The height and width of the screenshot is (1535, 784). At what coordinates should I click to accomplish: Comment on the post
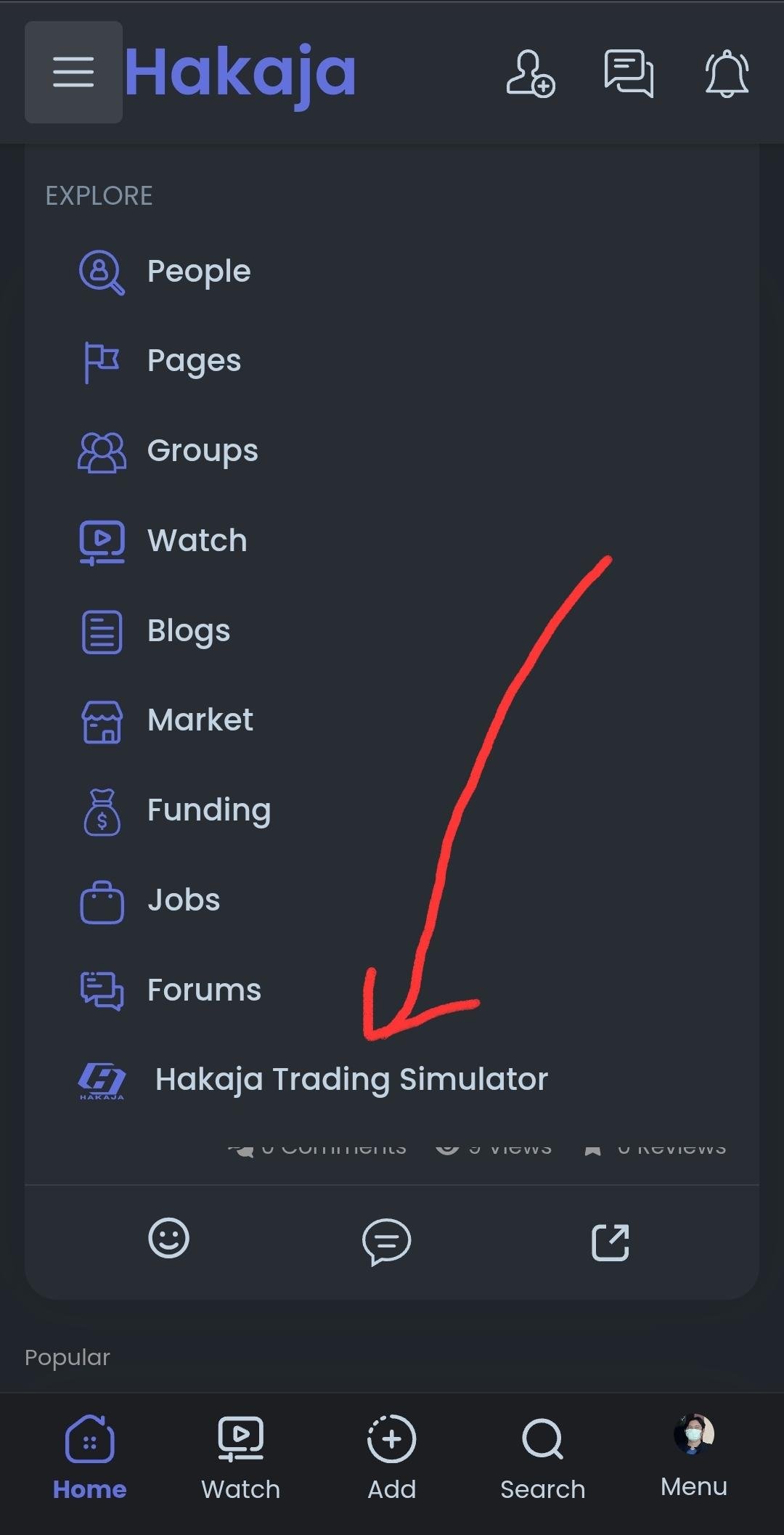coord(386,1241)
